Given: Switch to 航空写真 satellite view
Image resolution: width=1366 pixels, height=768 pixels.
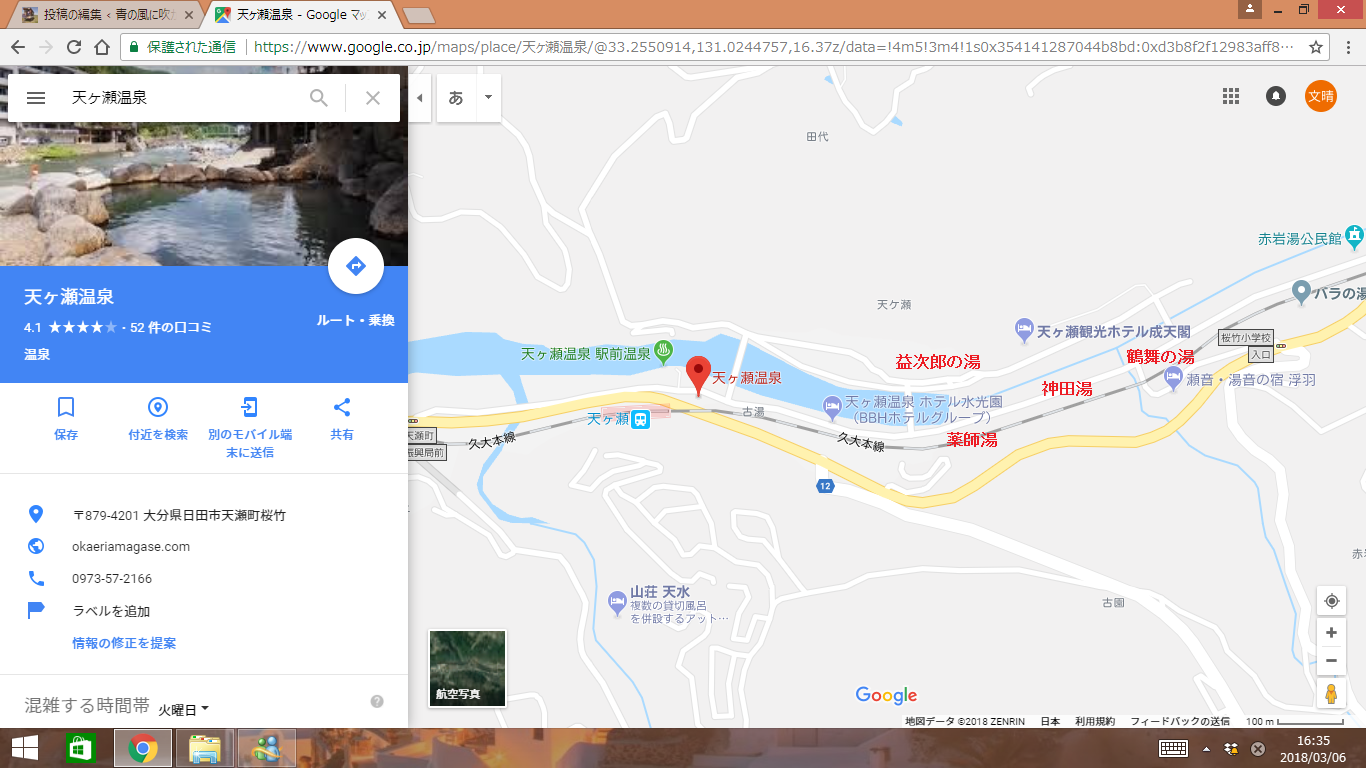Looking at the screenshot, I should (x=467, y=667).
